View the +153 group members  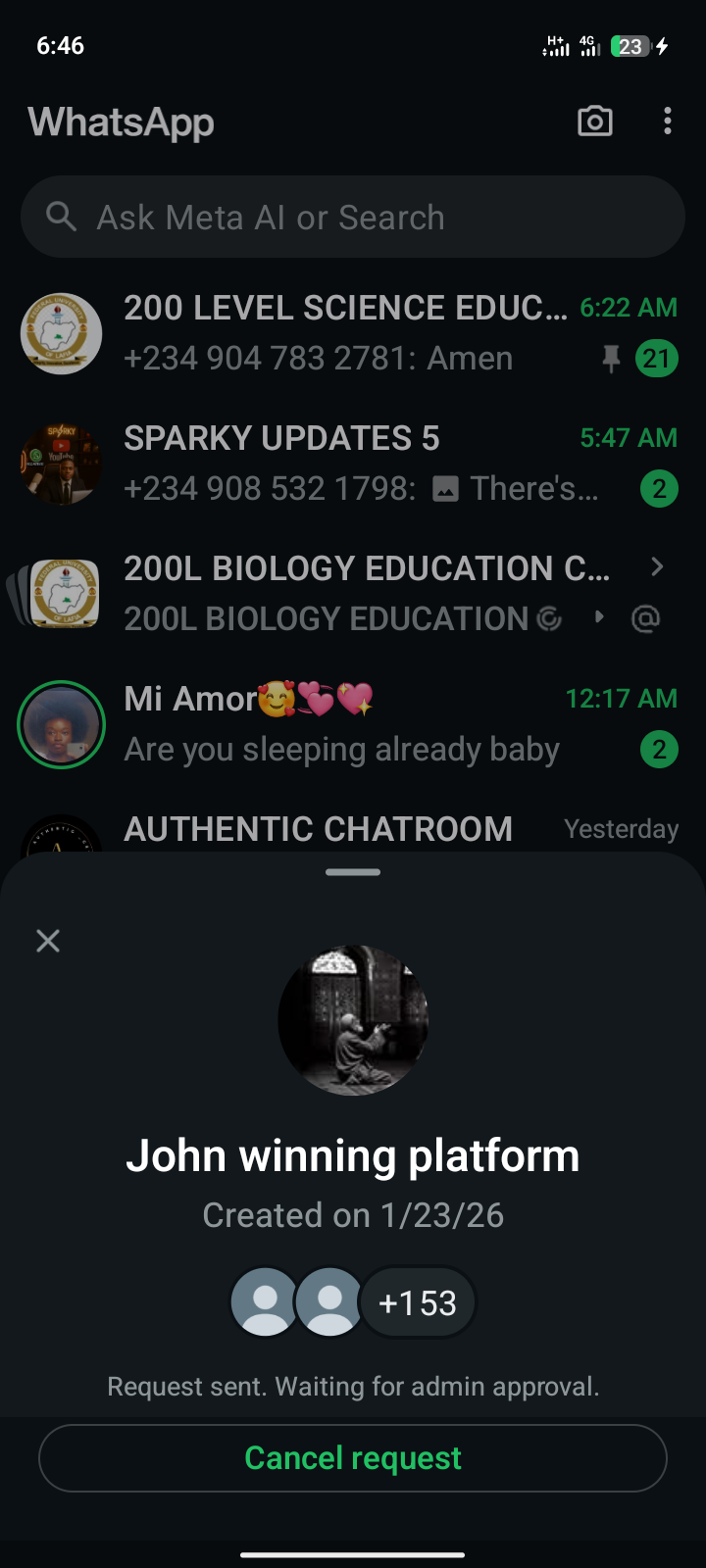(x=418, y=1303)
